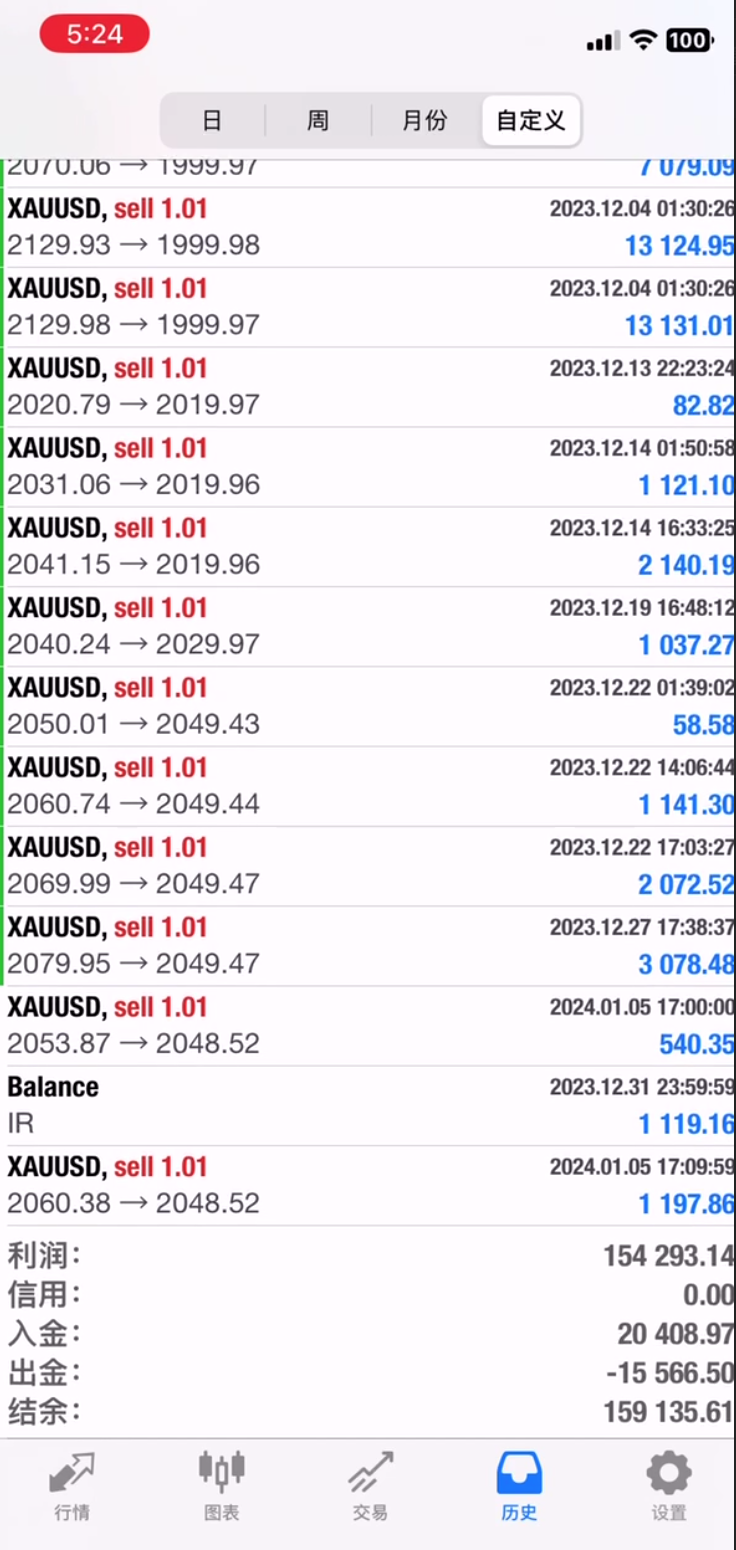
Task: Open the 设置 settings tab
Action: 668,1487
